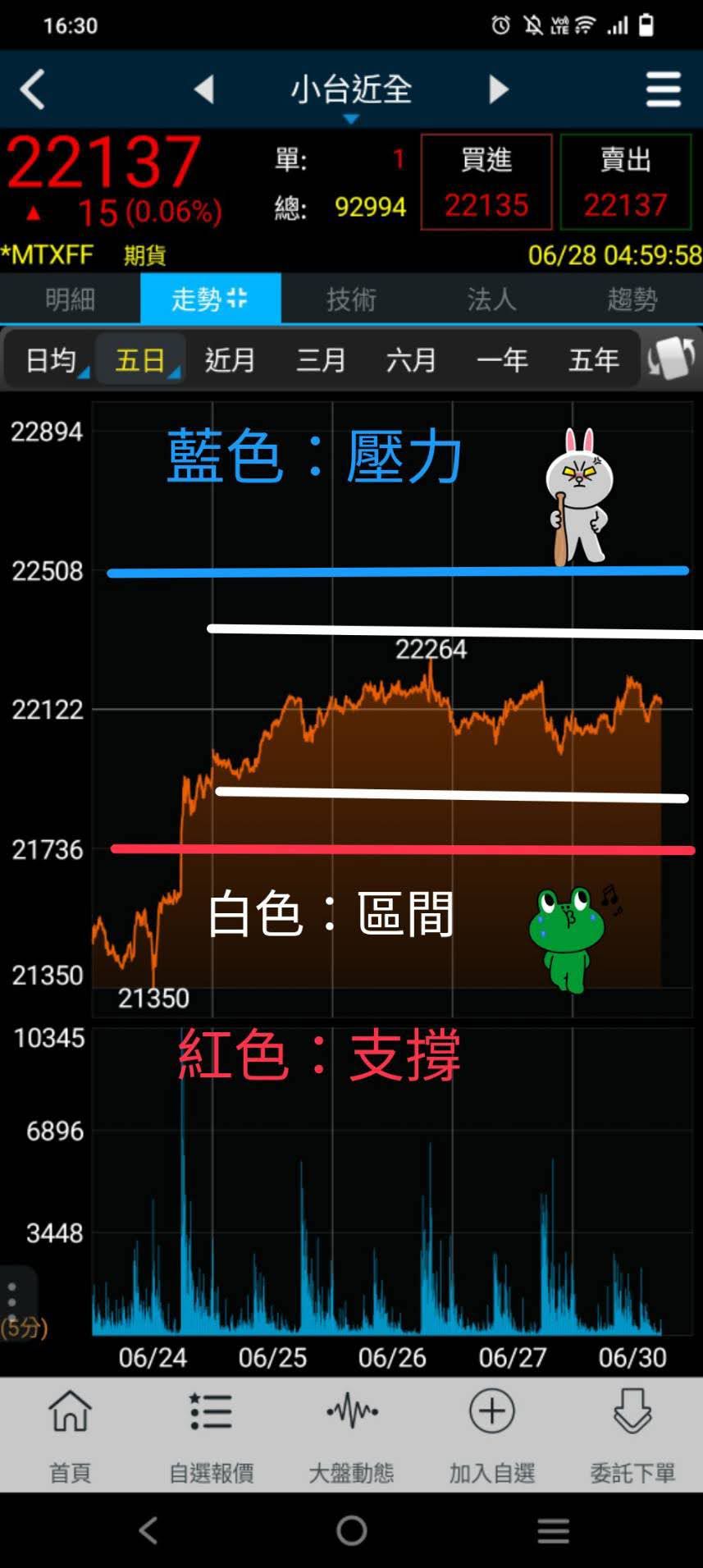
Task: Tap the 買進 22135 buy box
Action: click(x=486, y=182)
